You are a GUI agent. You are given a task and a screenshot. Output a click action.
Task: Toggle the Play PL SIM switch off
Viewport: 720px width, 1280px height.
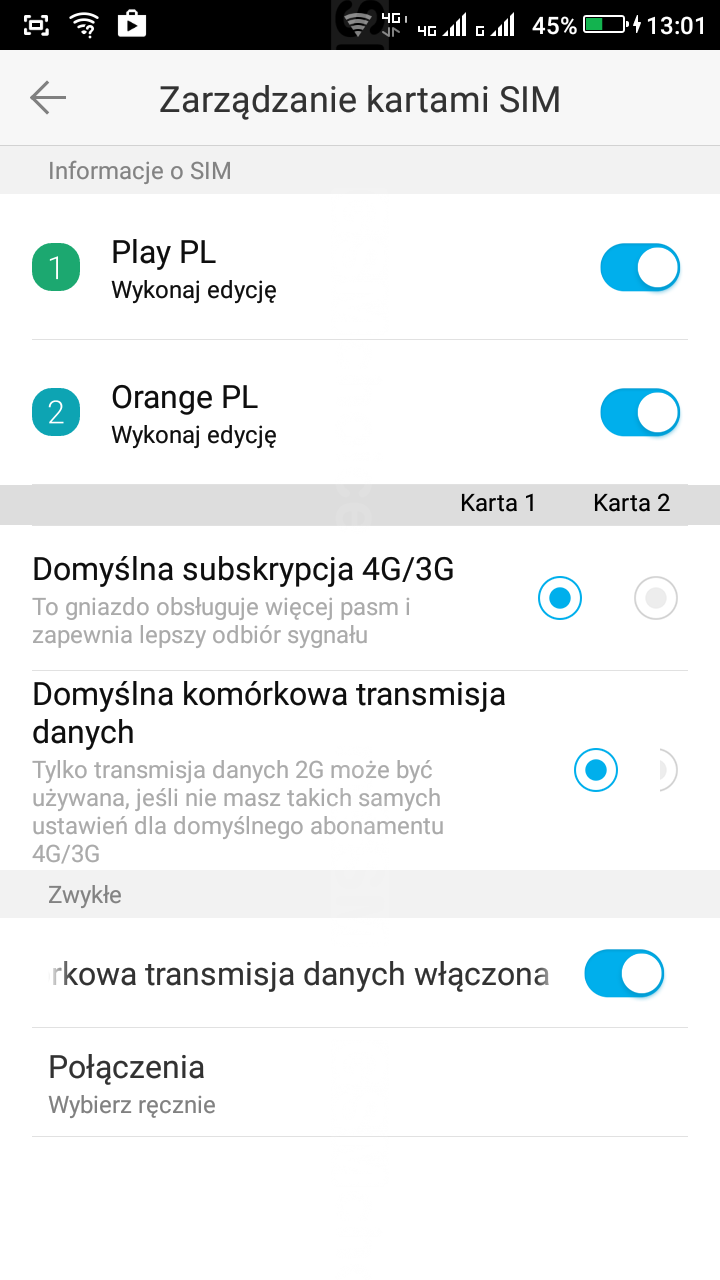pos(640,268)
